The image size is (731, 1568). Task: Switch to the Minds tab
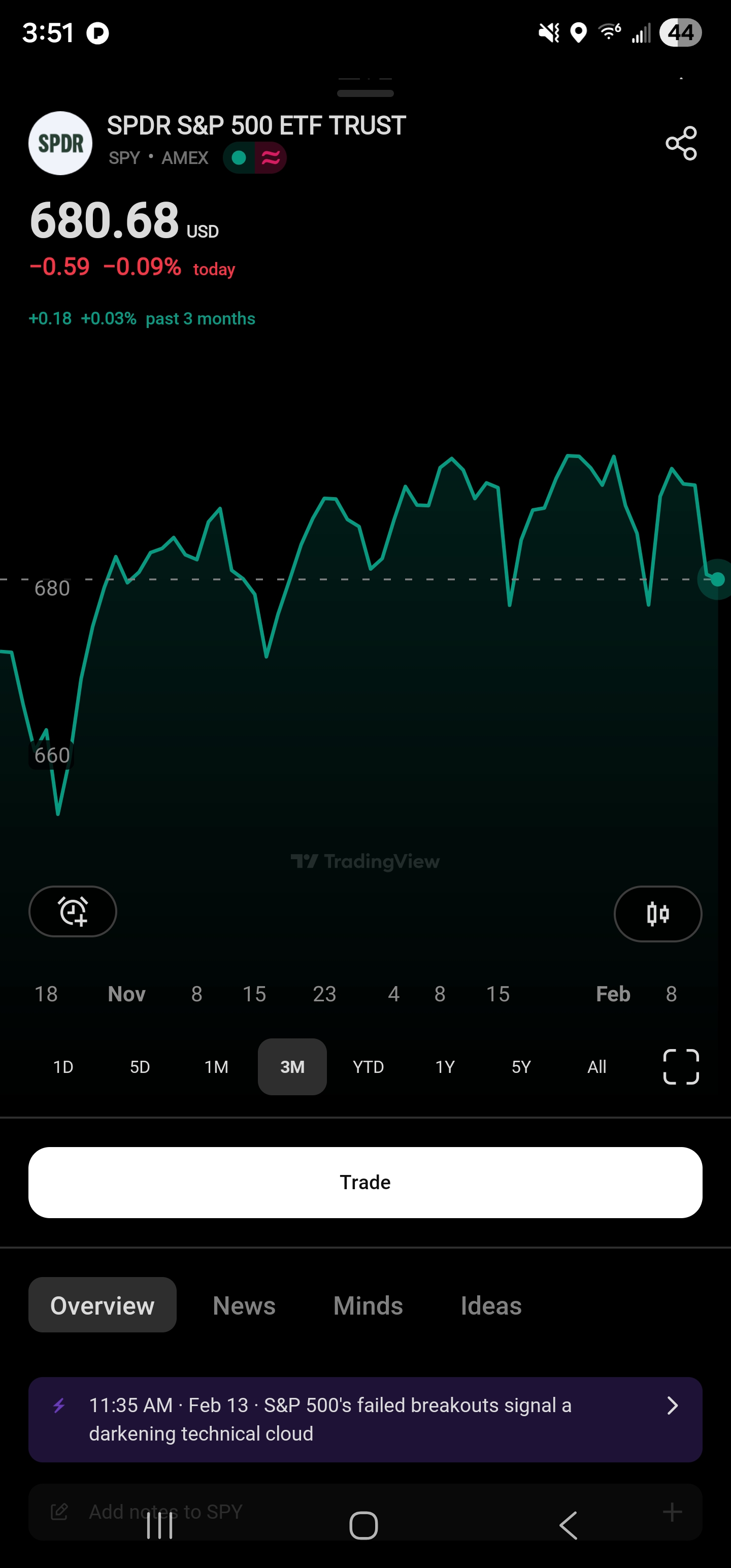tap(368, 1305)
